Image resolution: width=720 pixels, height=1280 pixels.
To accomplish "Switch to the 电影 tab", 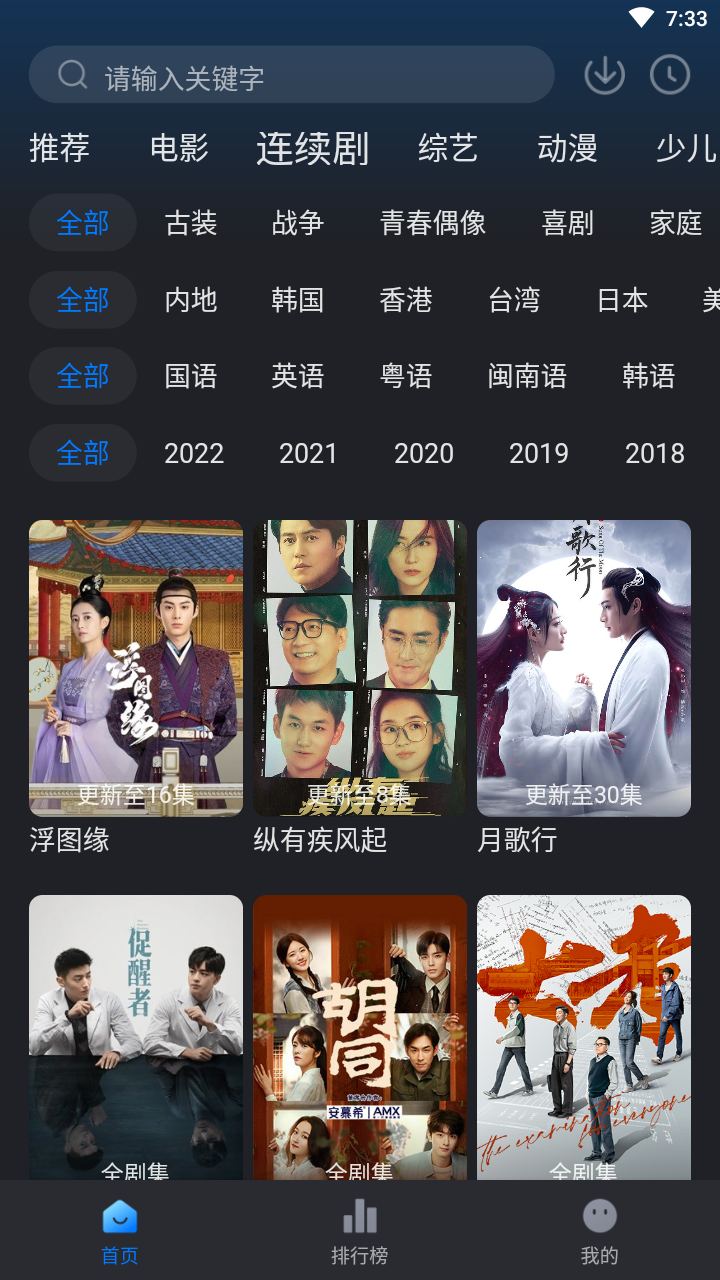I will click(x=179, y=148).
